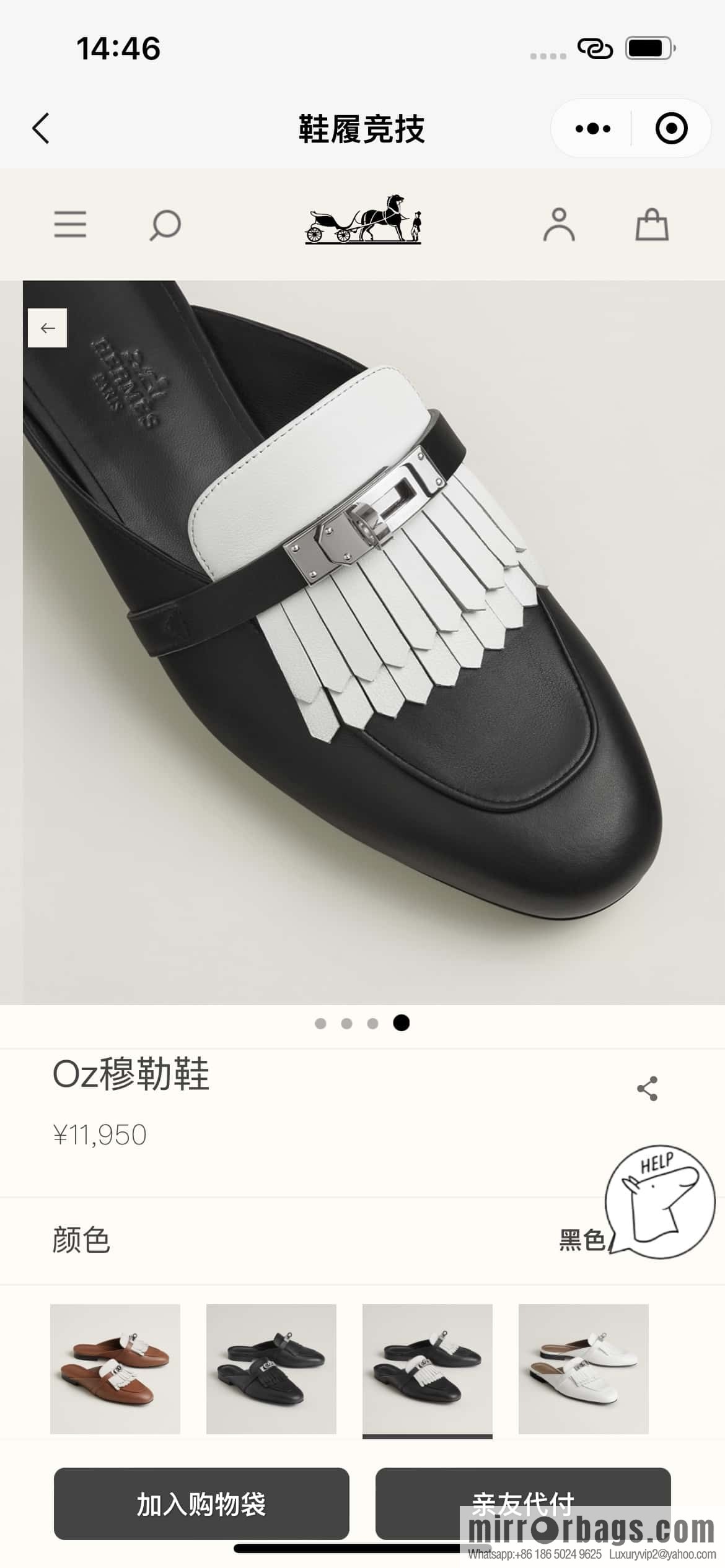725x1568 pixels.
Task: Select the black with white fringe variant
Action: 428,1369
